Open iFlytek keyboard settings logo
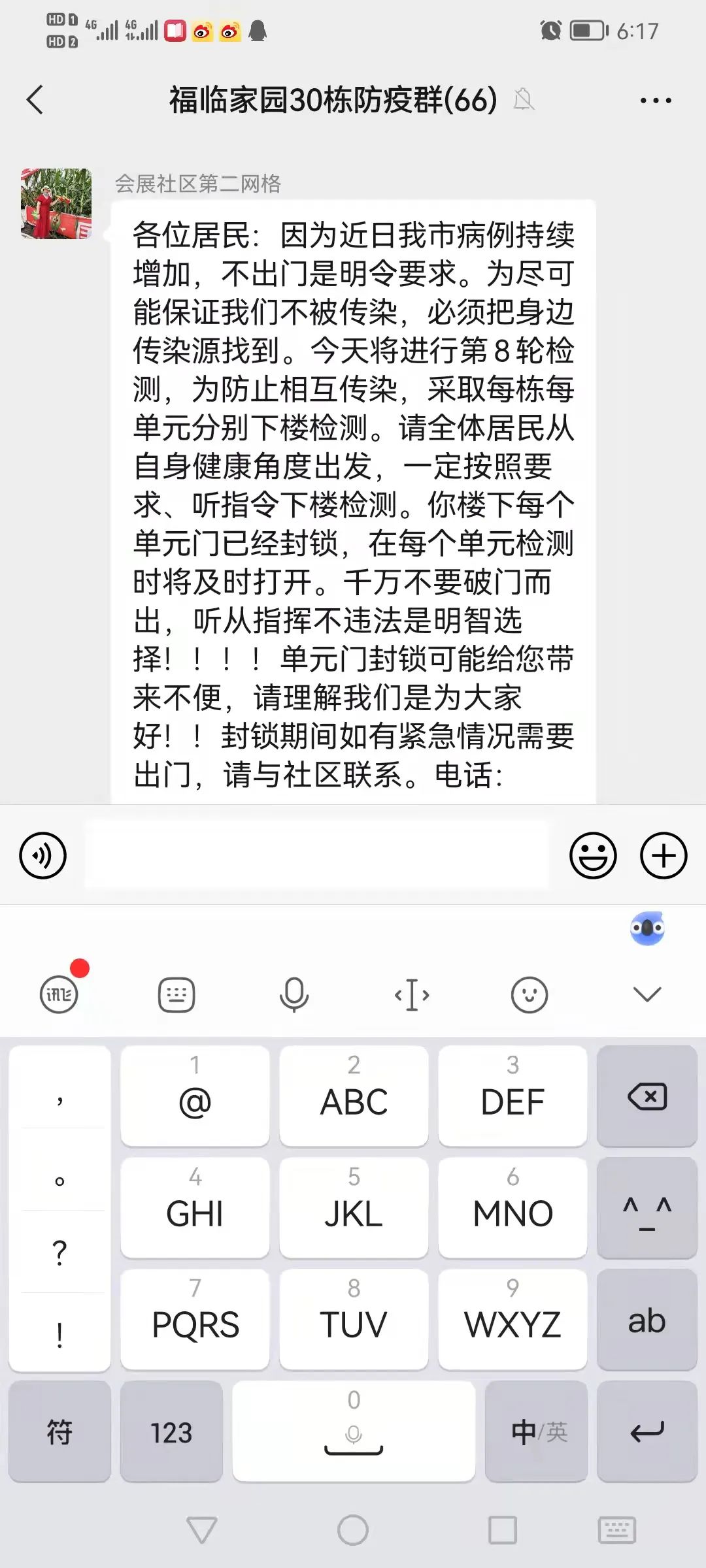This screenshot has width=706, height=1568. 59,994
